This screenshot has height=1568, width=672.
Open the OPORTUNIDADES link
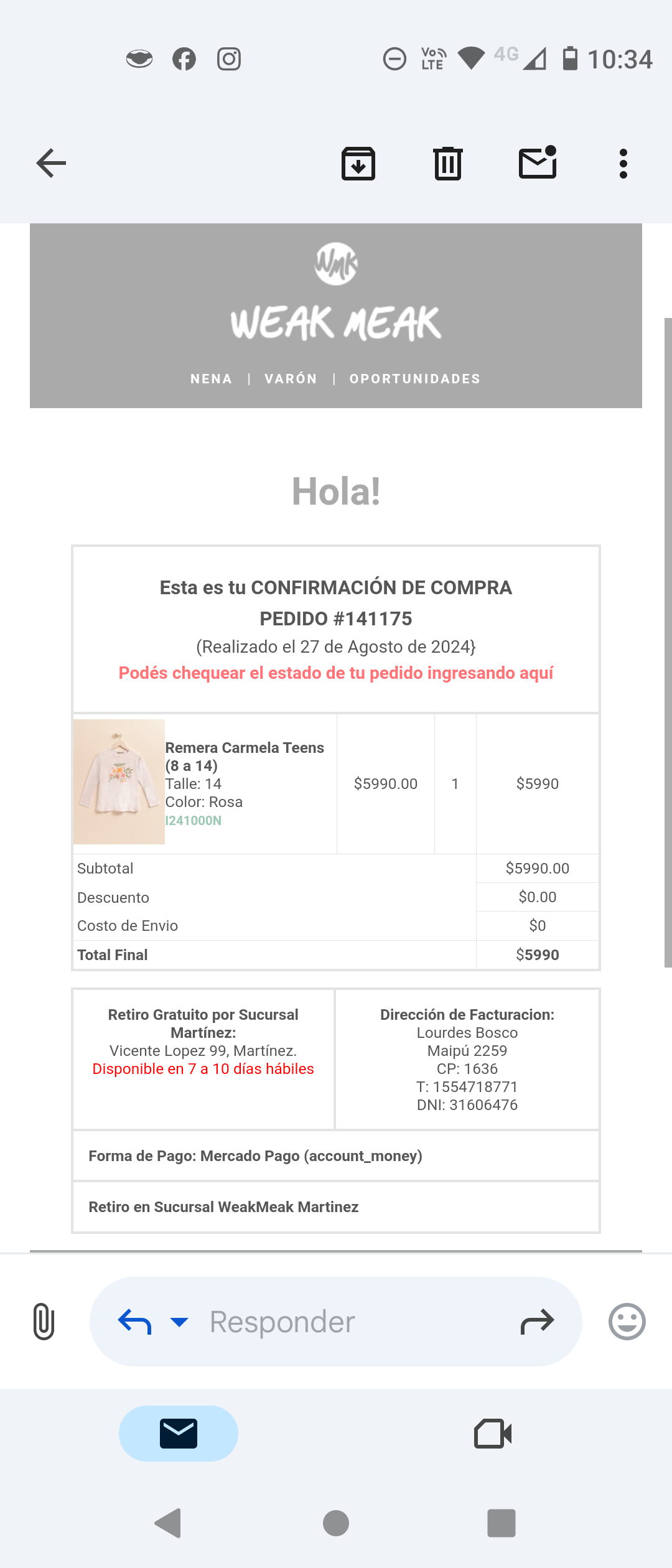pyautogui.click(x=415, y=379)
